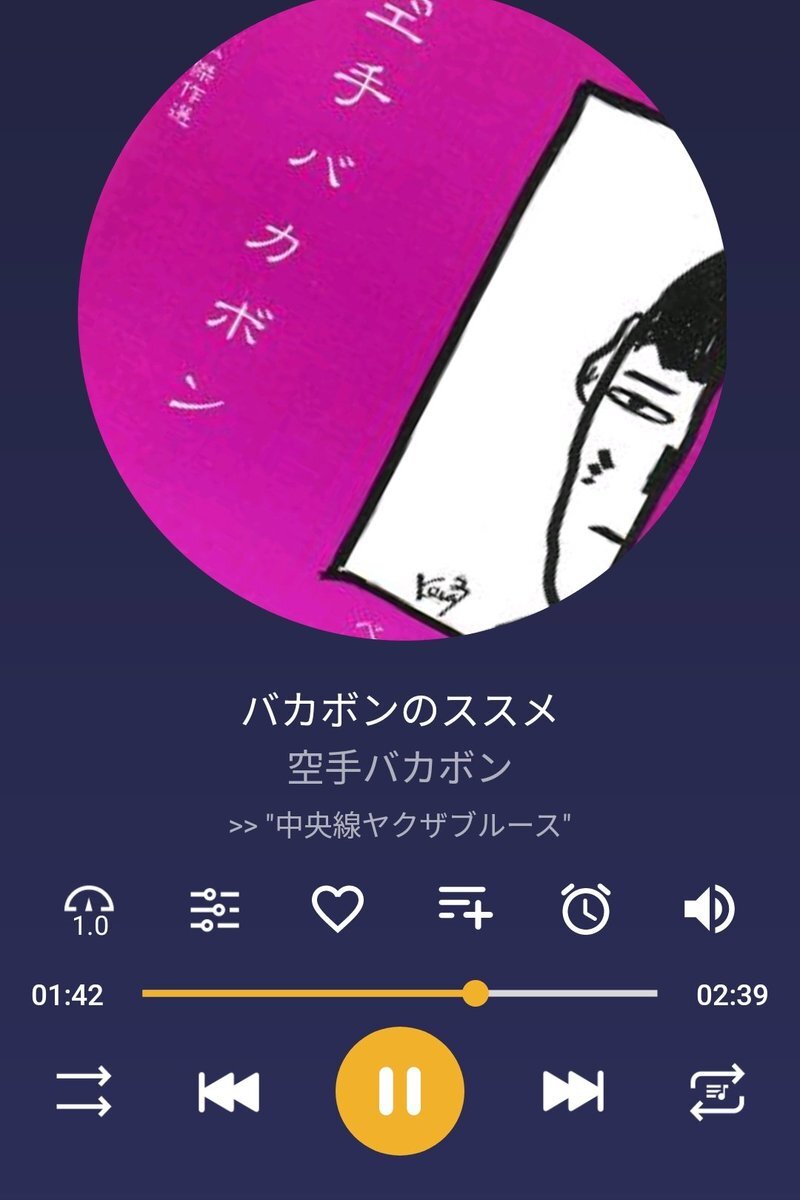The image size is (800, 1200).
Task: Change the repeat mode
Action: click(717, 1091)
